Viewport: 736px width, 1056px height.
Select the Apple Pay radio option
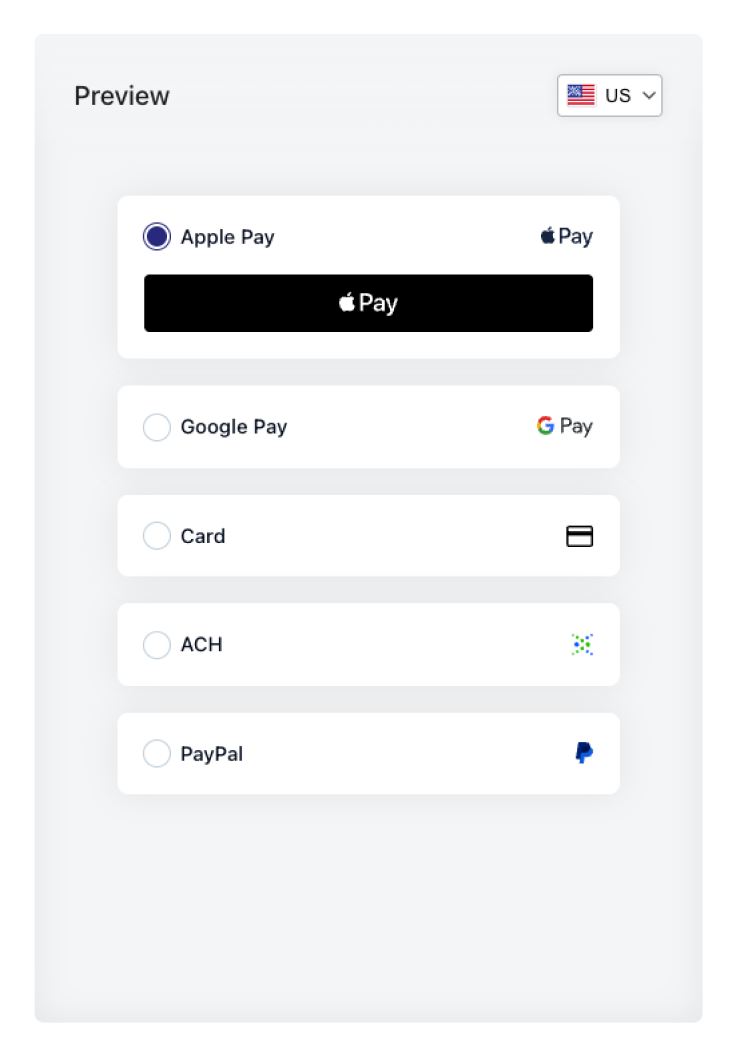pos(157,237)
